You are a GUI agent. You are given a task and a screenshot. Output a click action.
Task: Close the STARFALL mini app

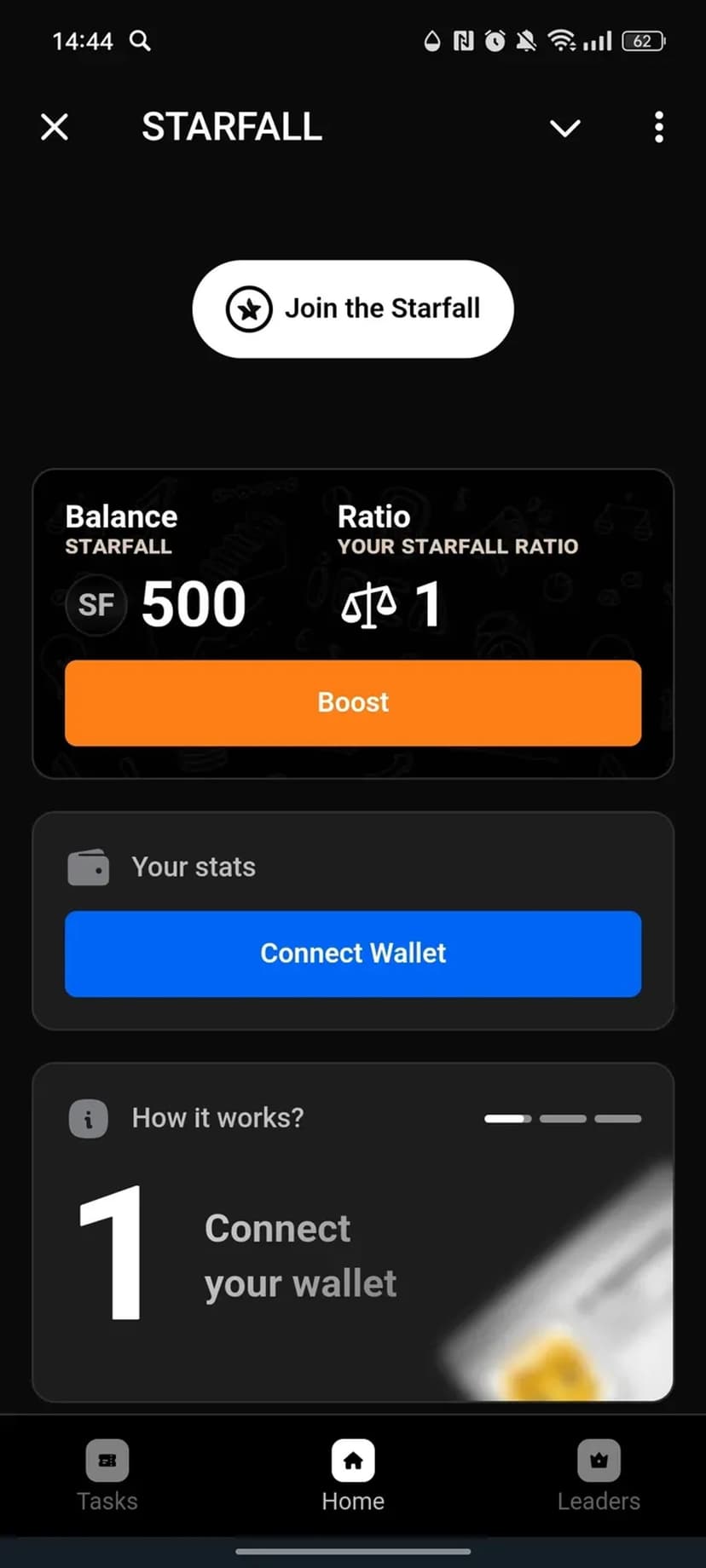tap(55, 128)
